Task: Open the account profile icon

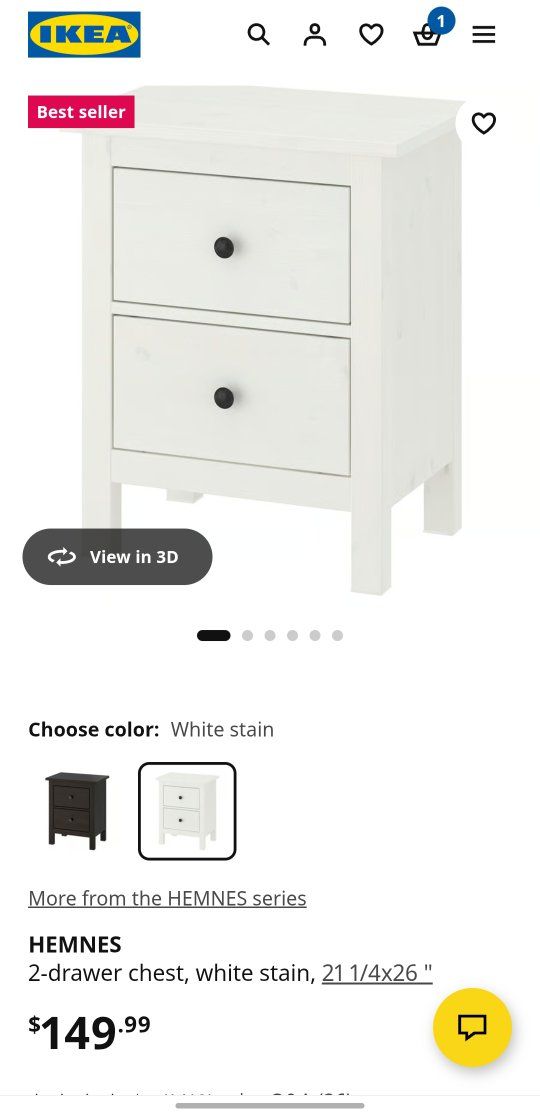Action: click(314, 34)
